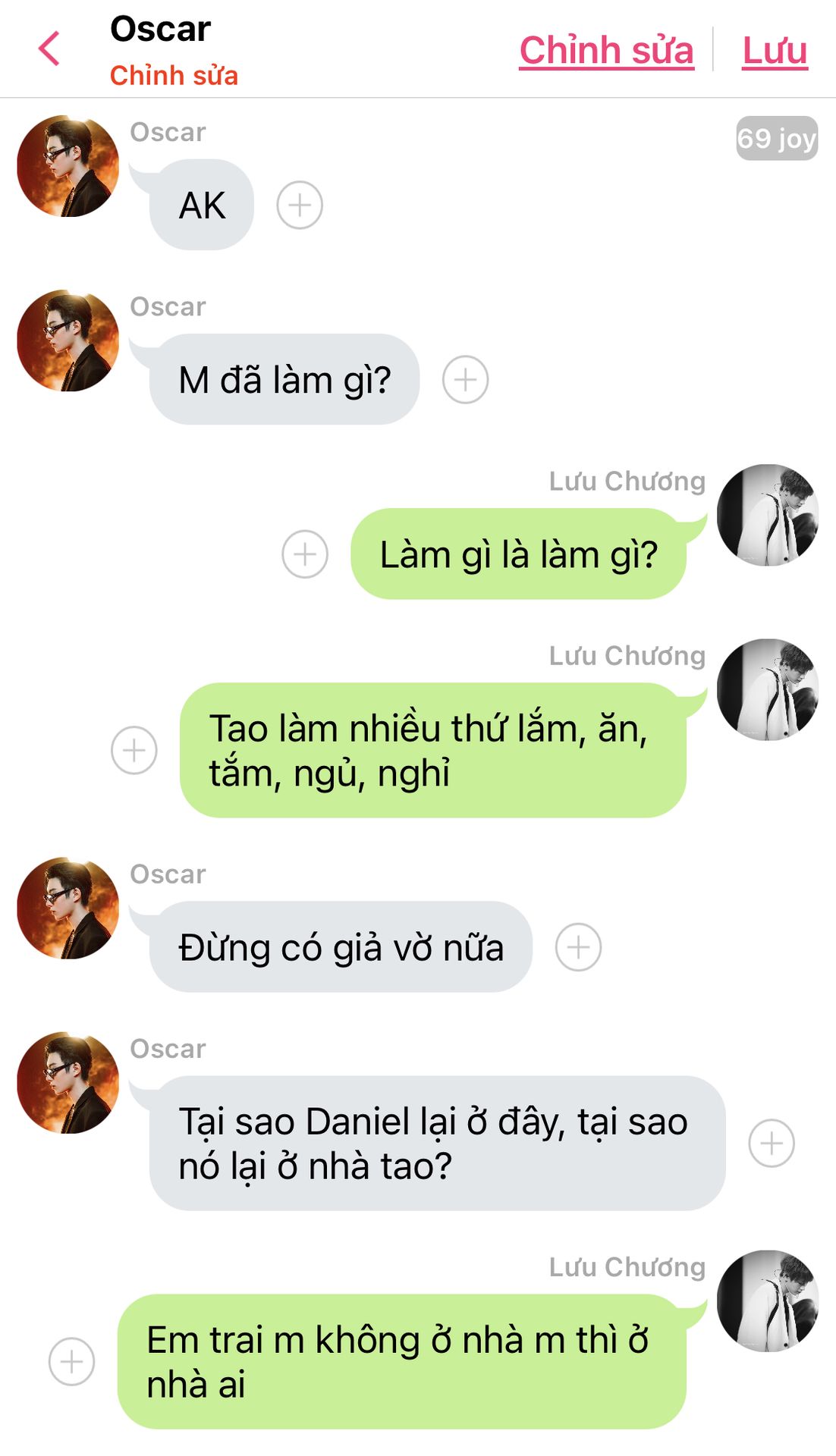Tap Lưu Chương's avatar beside "Em trai m" message
This screenshot has width=836, height=1456.
coord(768,1301)
